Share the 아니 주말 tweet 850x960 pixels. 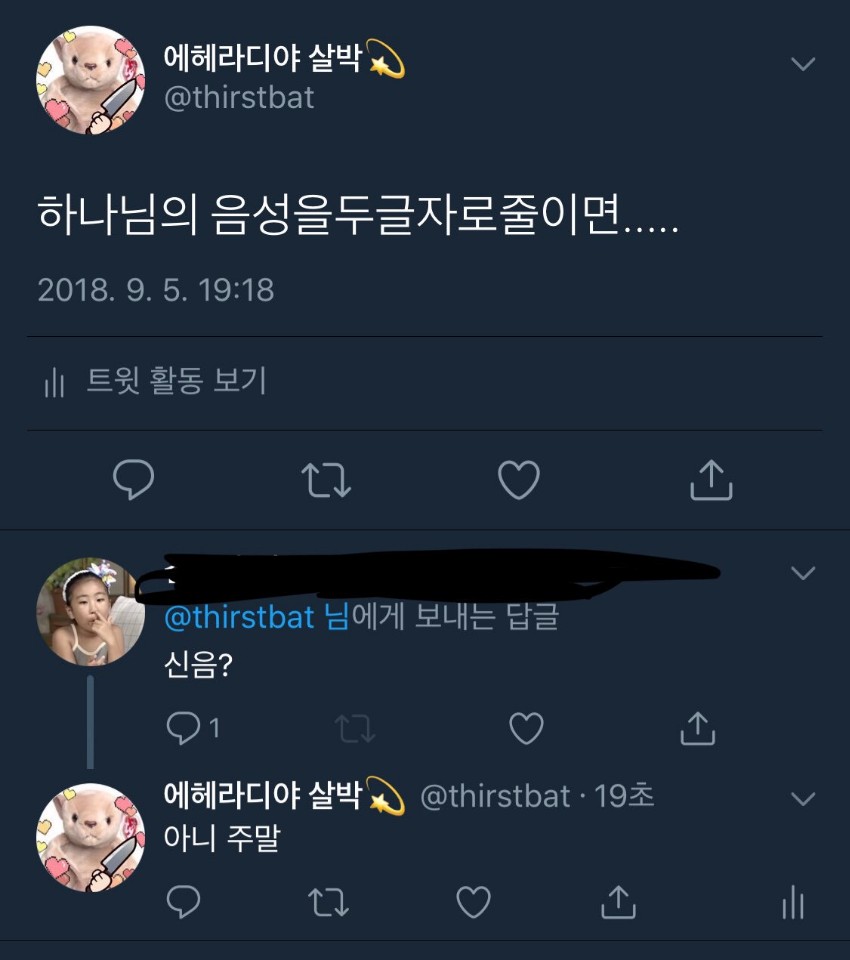618,903
